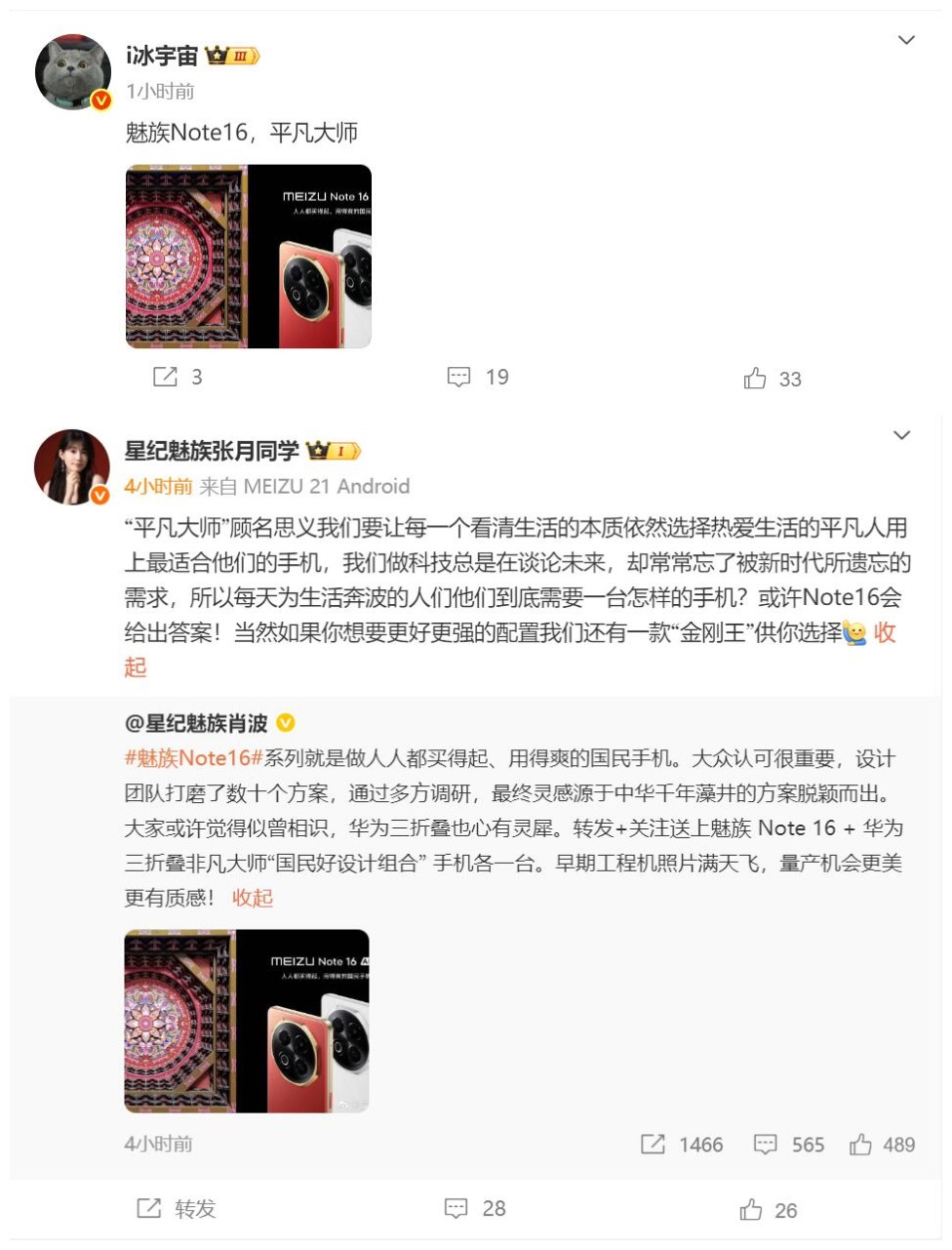View the Meizu Note 16 image in quoted post
The height and width of the screenshot is (1250, 952).
[x=247, y=1021]
